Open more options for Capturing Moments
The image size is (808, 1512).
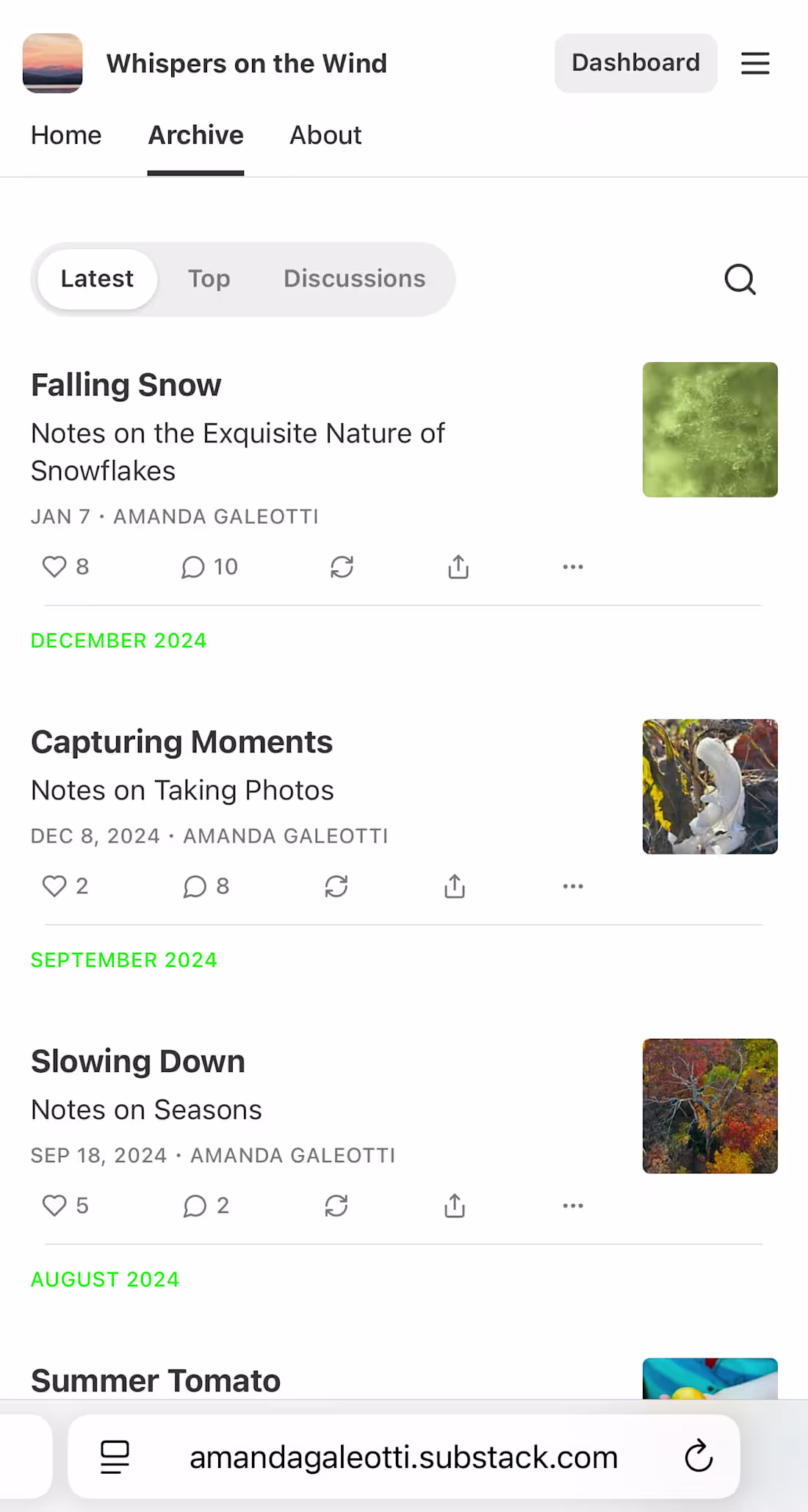coord(573,886)
